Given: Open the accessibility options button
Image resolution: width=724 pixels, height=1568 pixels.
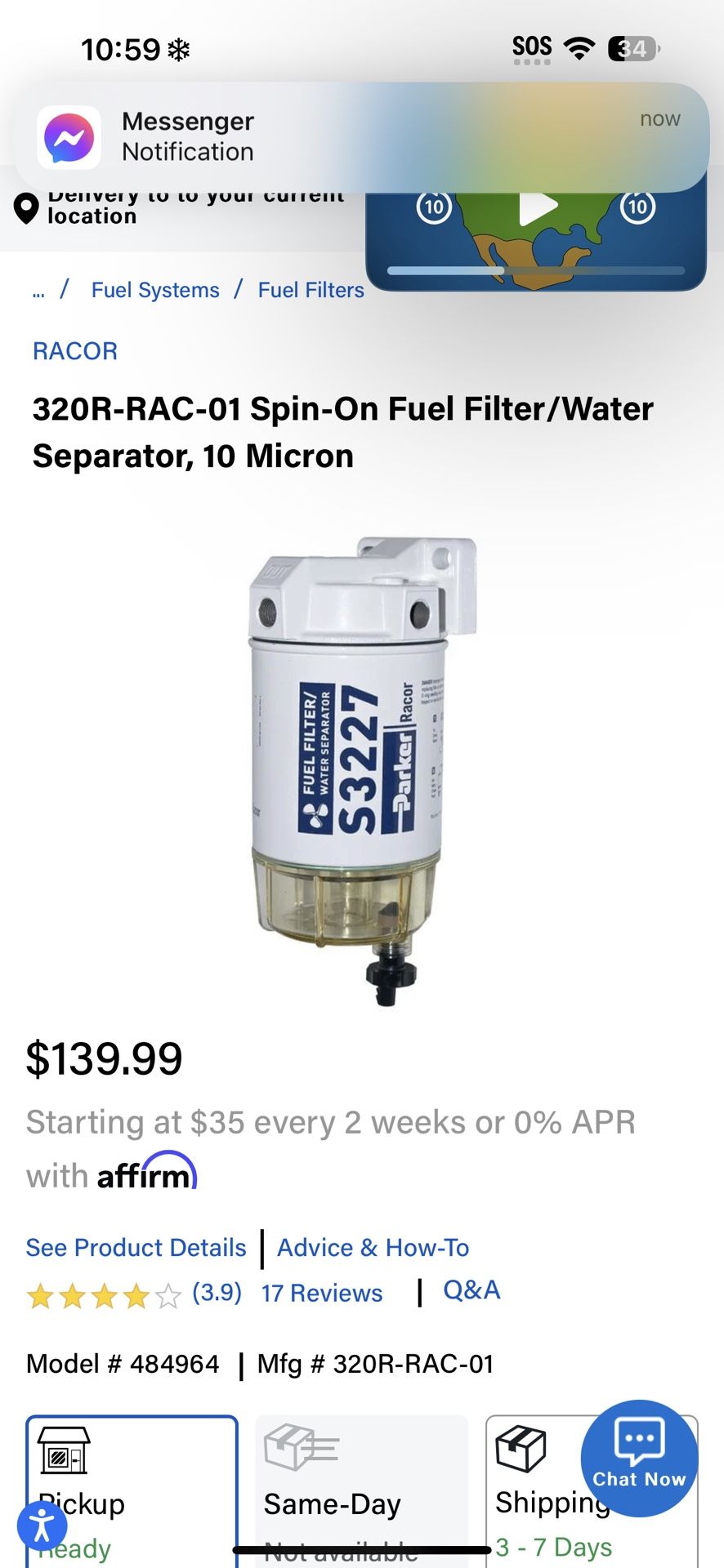Looking at the screenshot, I should point(42,1525).
